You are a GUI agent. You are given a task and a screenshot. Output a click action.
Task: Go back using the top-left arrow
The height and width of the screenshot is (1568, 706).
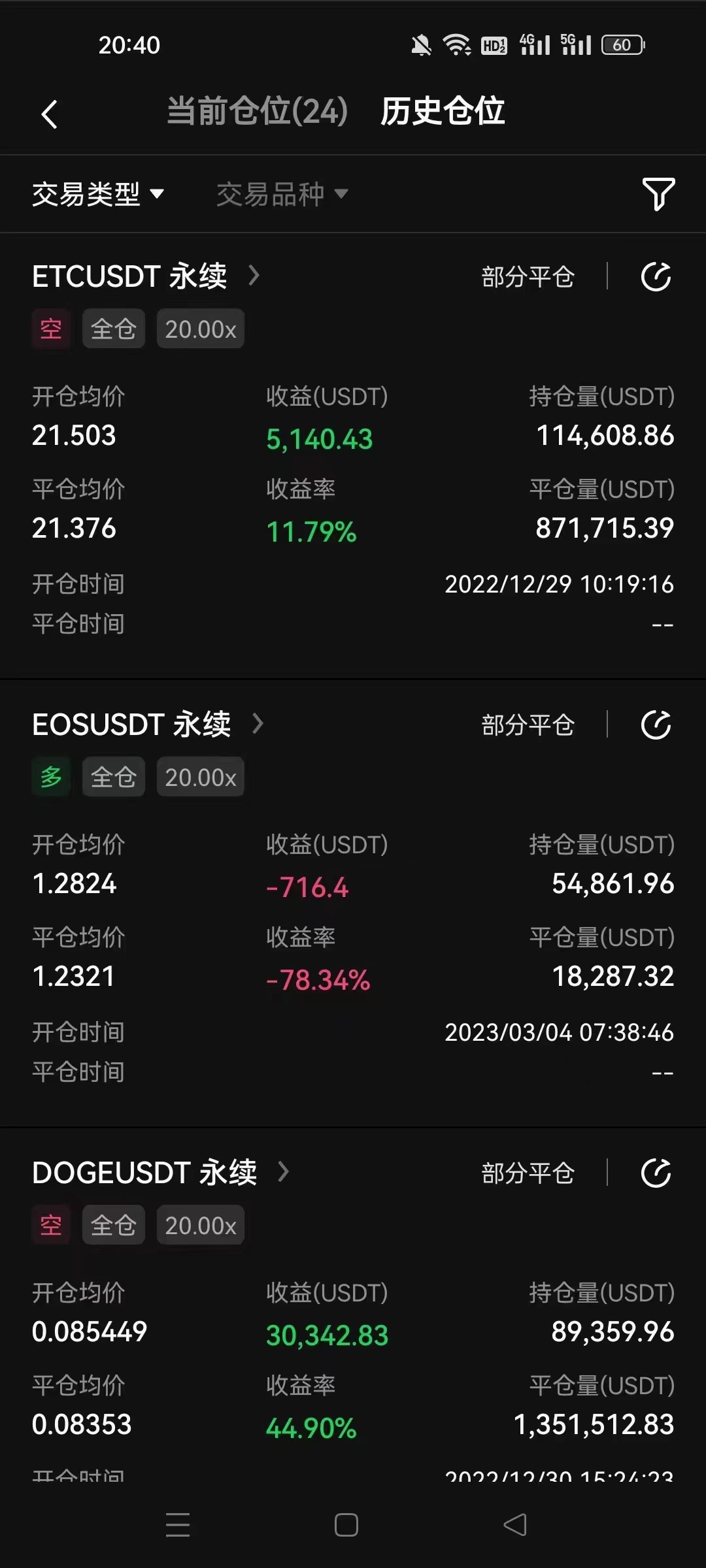[x=50, y=114]
